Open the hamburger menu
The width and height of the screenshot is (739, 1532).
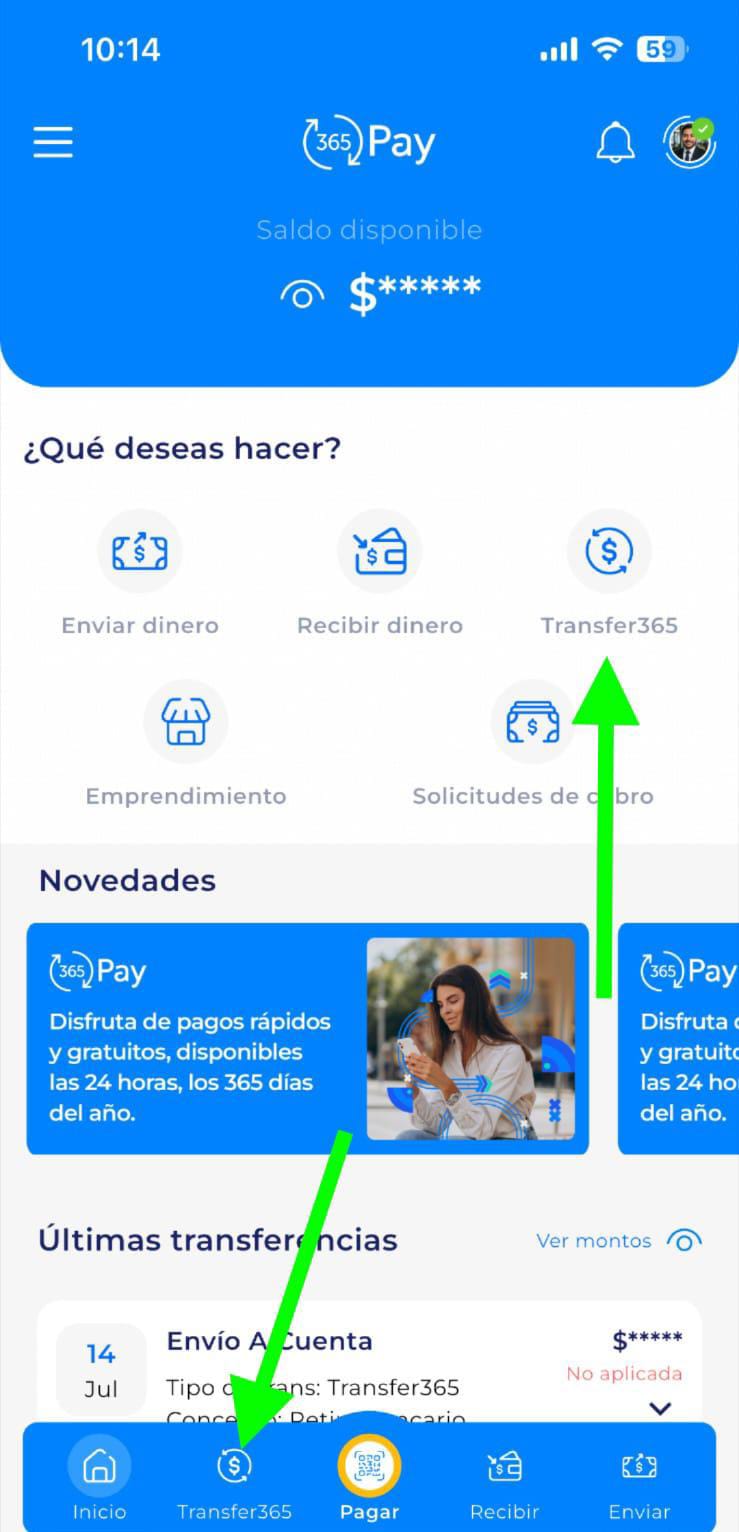pos(53,143)
